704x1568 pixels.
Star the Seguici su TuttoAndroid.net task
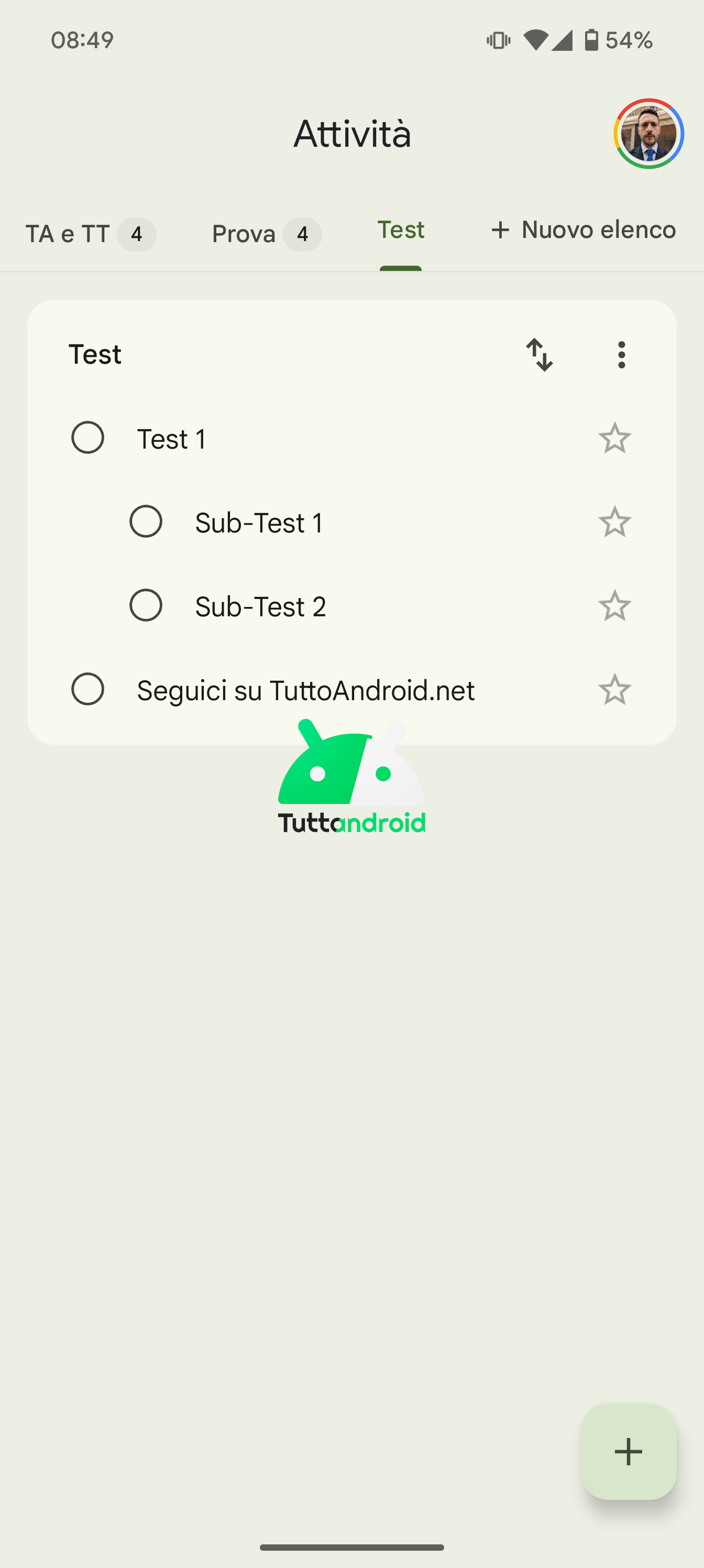click(x=614, y=689)
